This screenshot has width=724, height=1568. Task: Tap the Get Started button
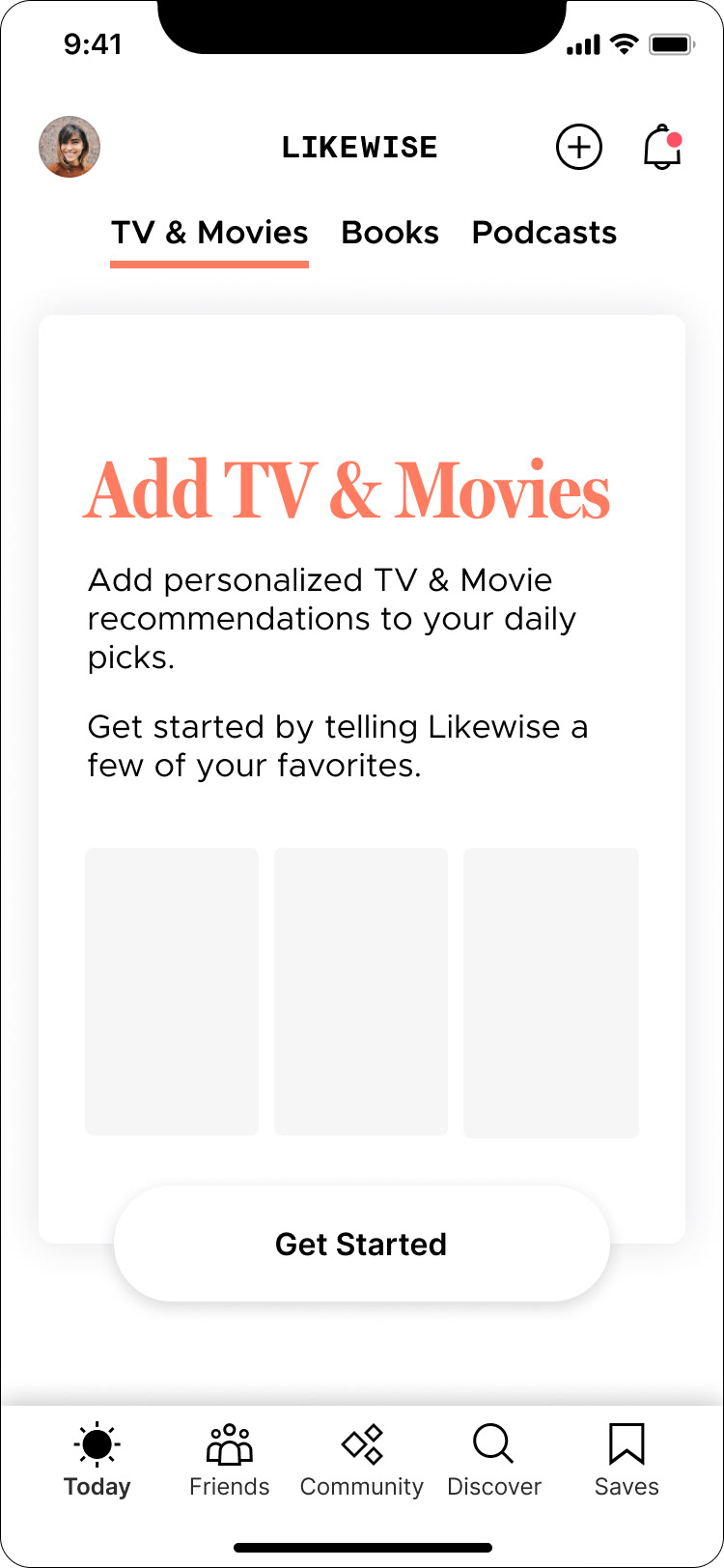[x=362, y=1244]
